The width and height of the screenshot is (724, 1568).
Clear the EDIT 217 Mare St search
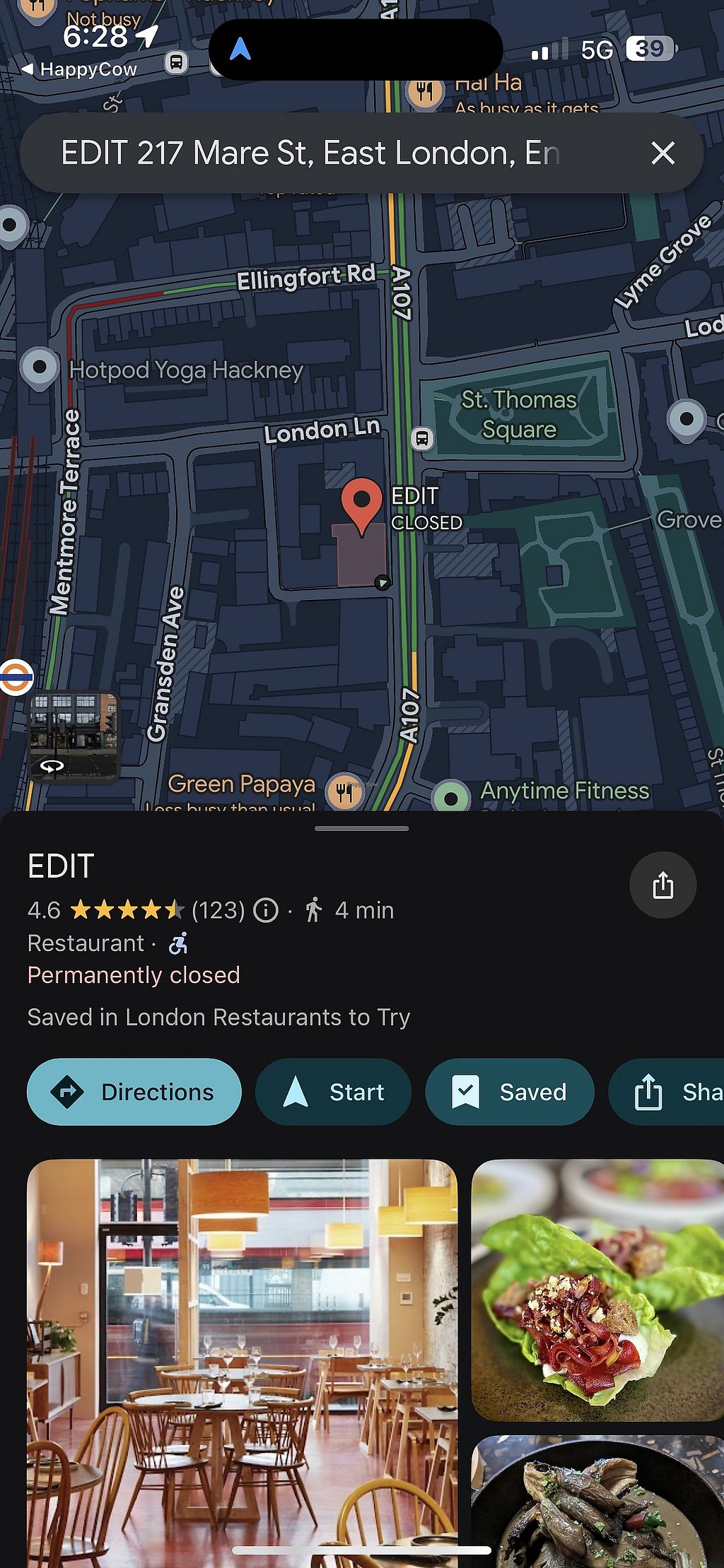point(662,153)
